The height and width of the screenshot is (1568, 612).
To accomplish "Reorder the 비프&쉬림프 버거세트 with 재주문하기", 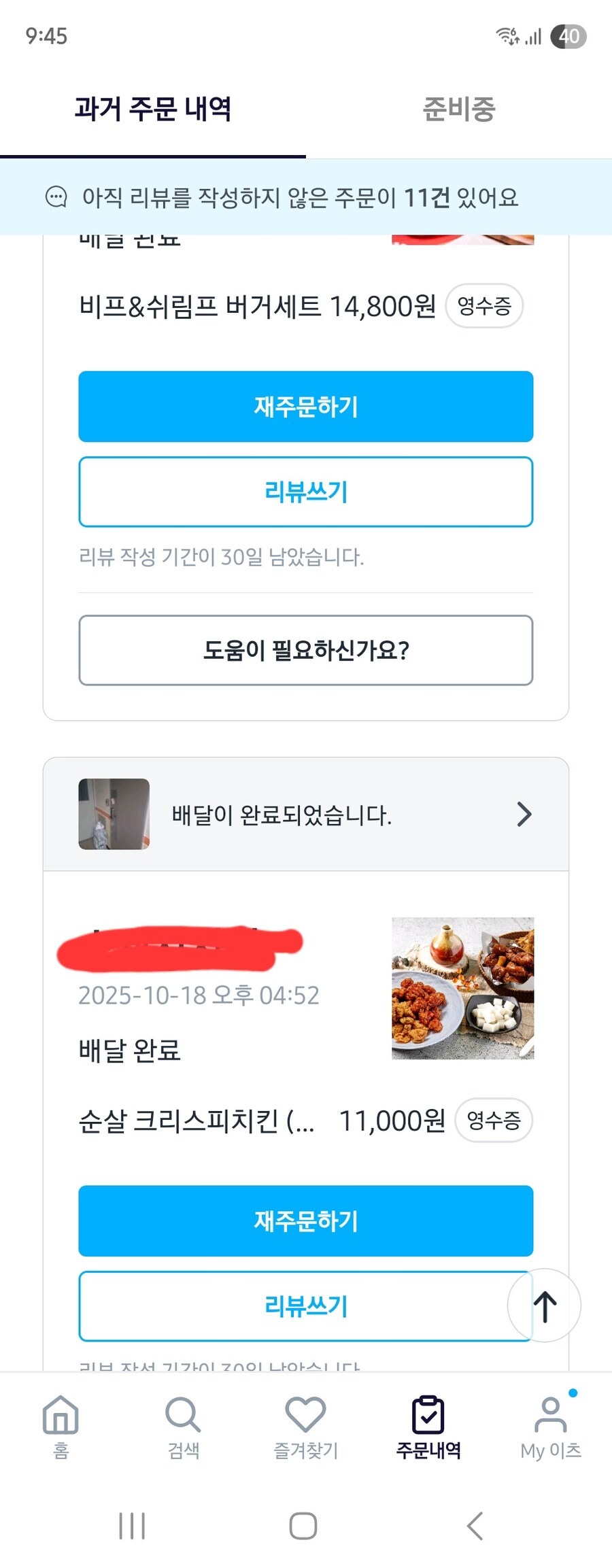I will pyautogui.click(x=306, y=407).
